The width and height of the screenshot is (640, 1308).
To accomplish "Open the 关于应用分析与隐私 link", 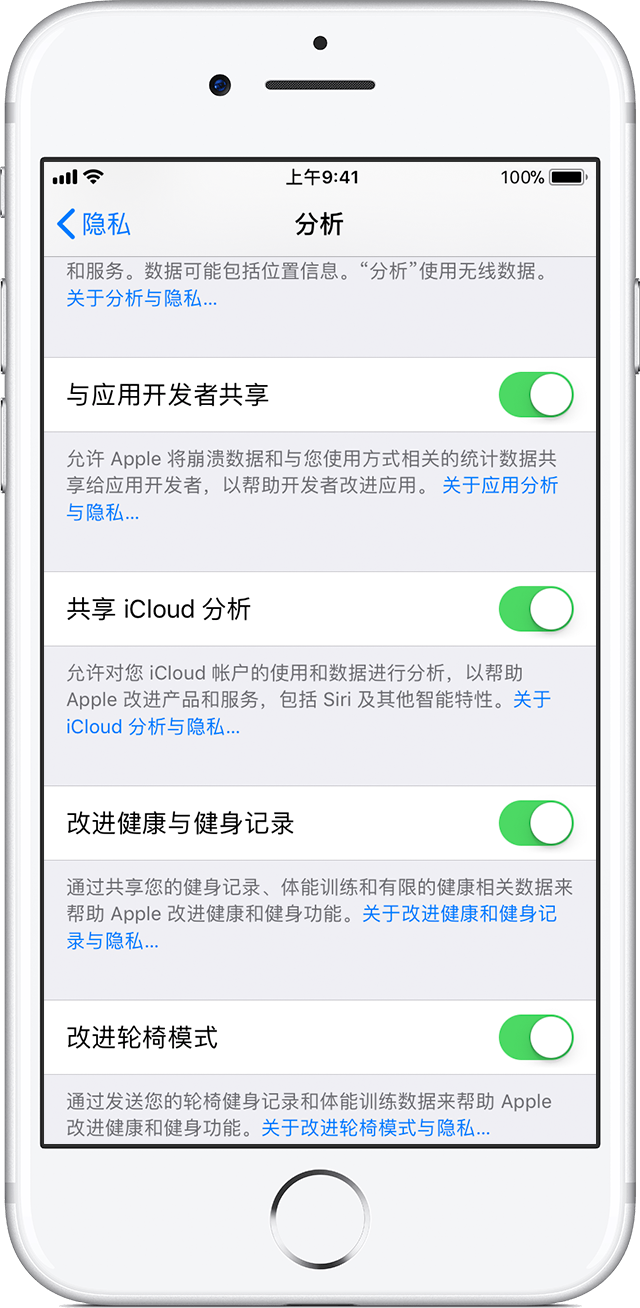I will tap(500, 486).
